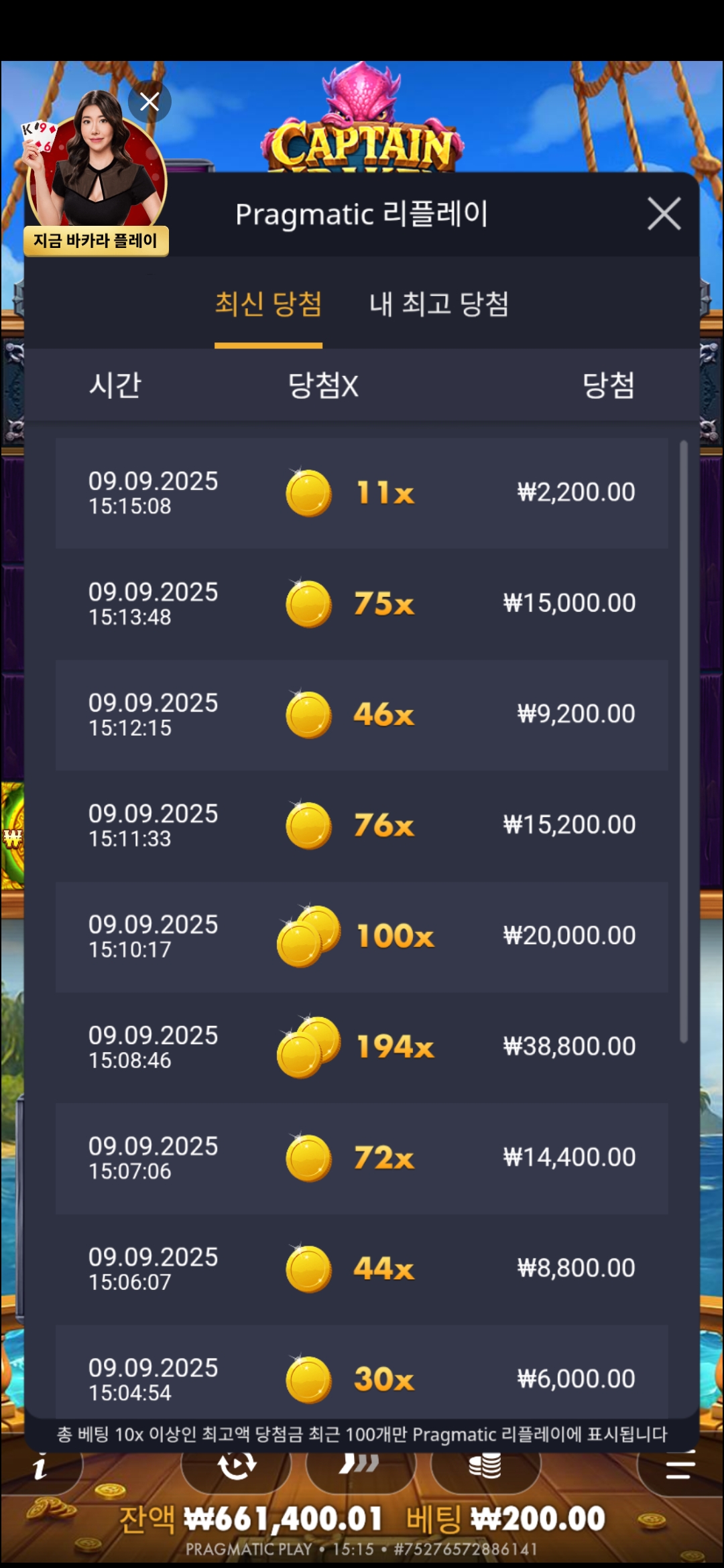Open the 11x replay at 15:15:08
The height and width of the screenshot is (1568, 724).
pyautogui.click(x=361, y=493)
